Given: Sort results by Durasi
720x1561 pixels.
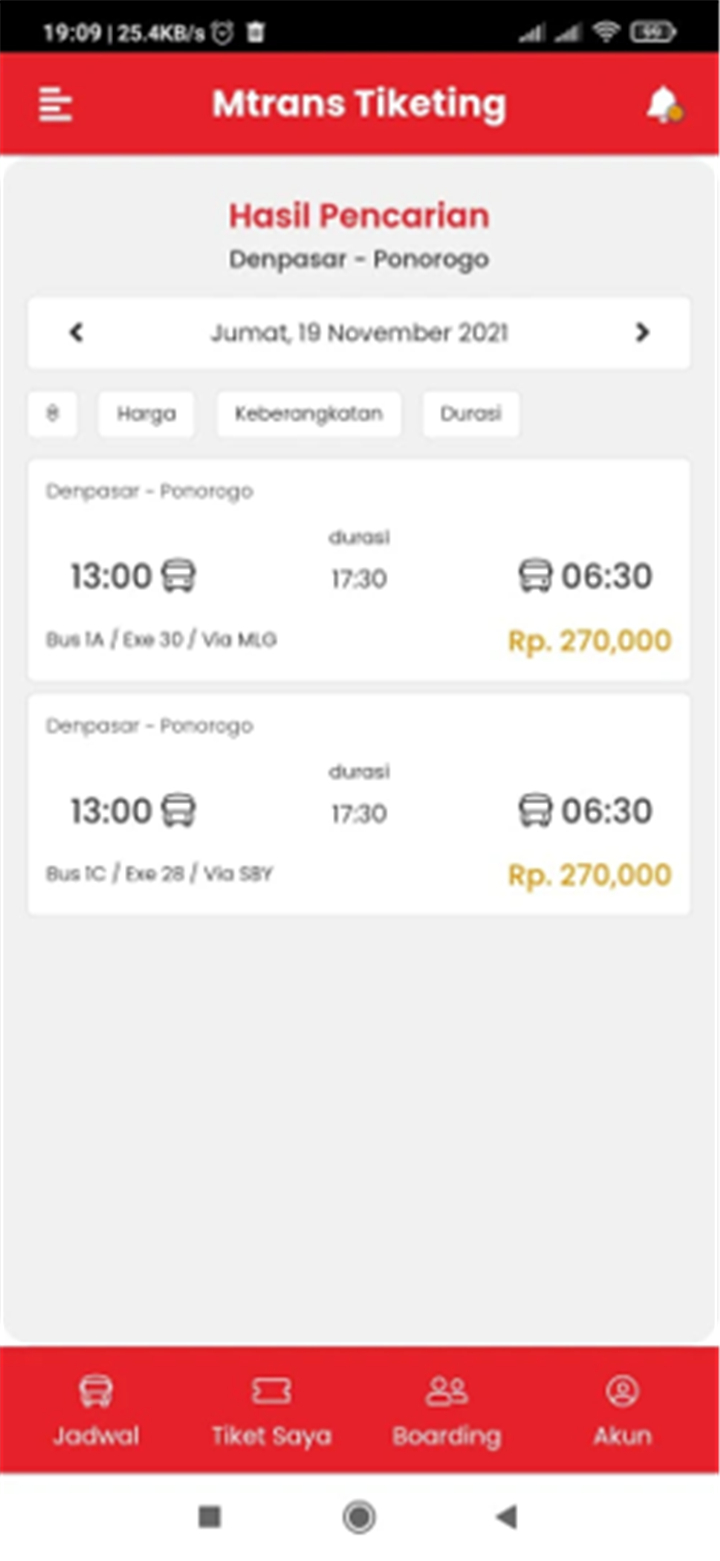Looking at the screenshot, I should coord(471,414).
